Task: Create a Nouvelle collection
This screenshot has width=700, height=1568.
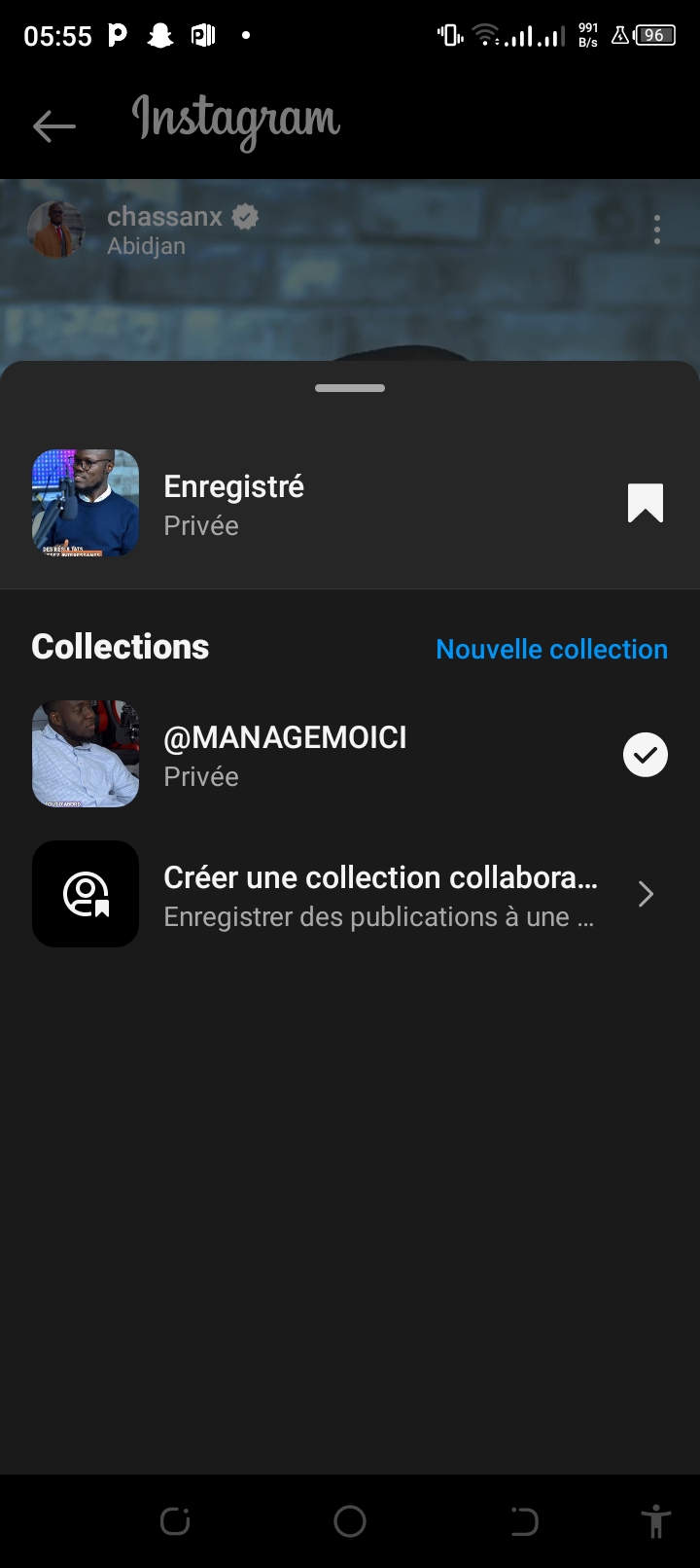Action: pyautogui.click(x=551, y=649)
